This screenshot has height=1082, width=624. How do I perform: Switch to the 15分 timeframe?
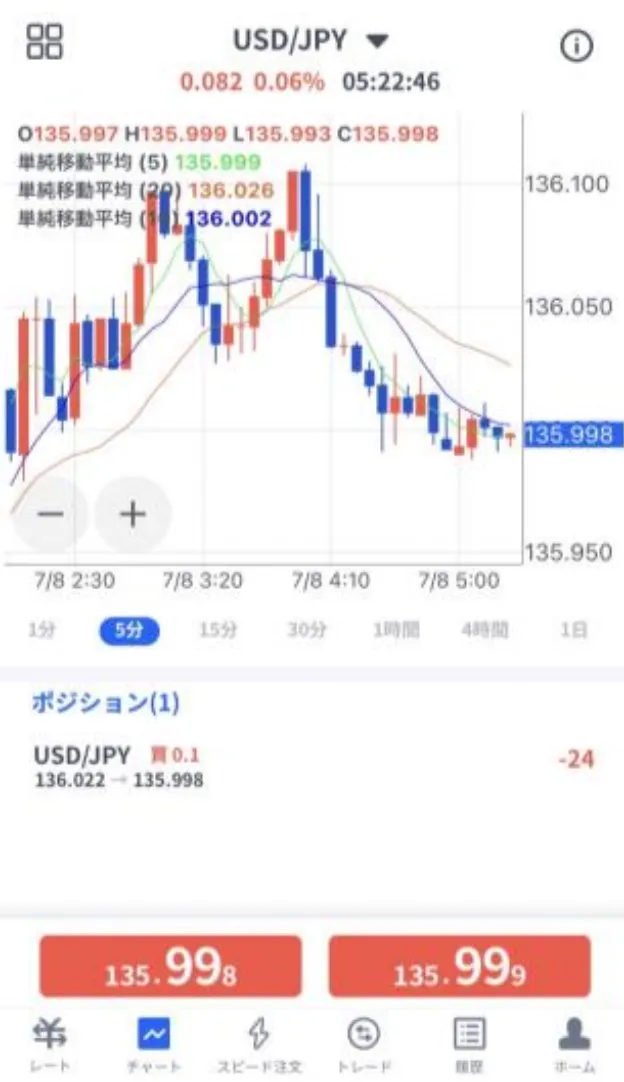[218, 630]
